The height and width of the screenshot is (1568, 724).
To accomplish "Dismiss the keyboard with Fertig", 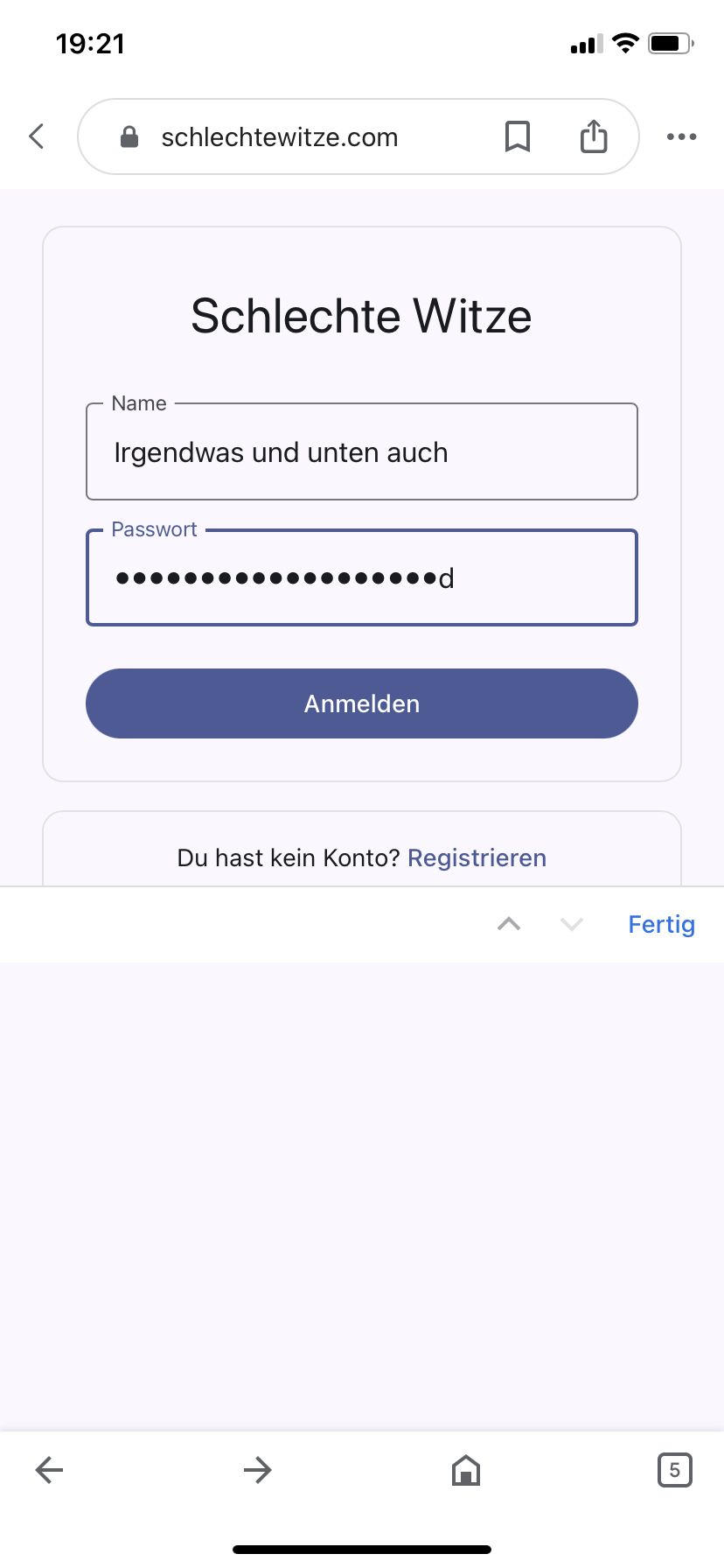I will (x=661, y=924).
